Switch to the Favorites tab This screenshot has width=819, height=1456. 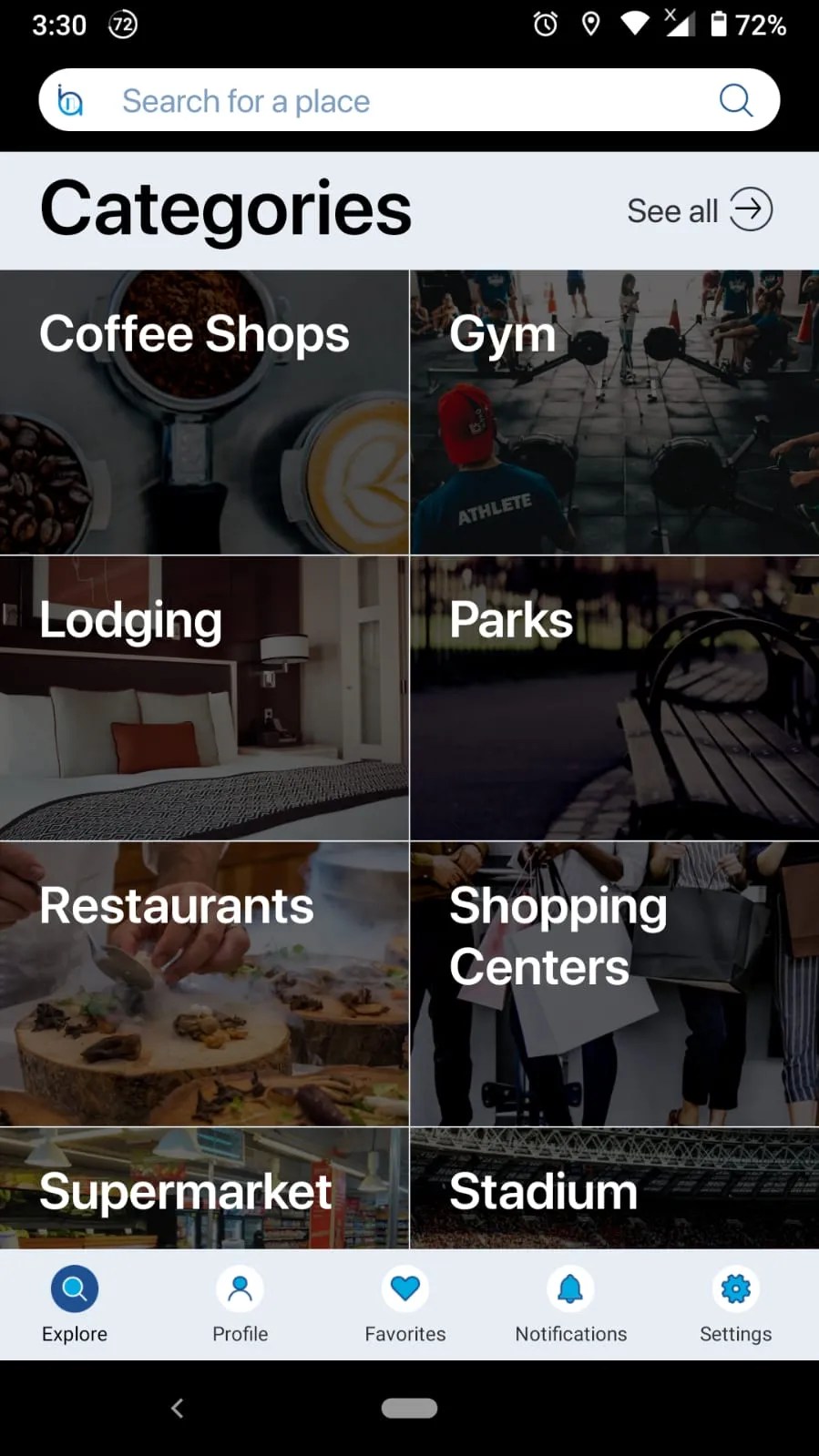click(404, 1305)
